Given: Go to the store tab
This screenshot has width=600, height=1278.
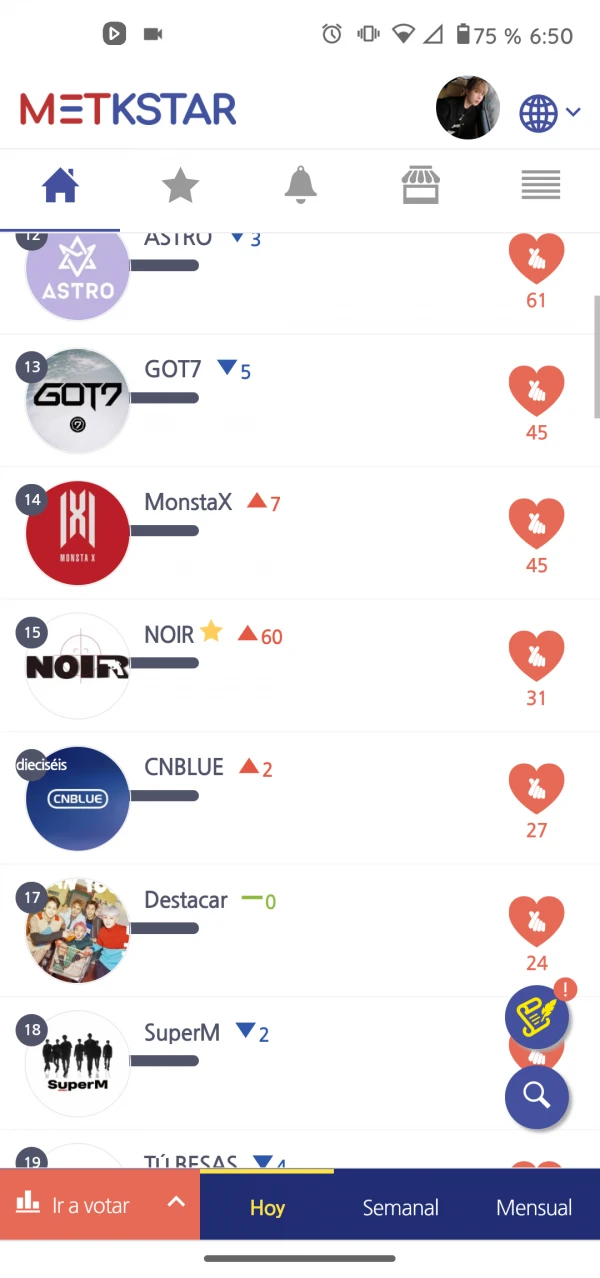Looking at the screenshot, I should pos(420,185).
